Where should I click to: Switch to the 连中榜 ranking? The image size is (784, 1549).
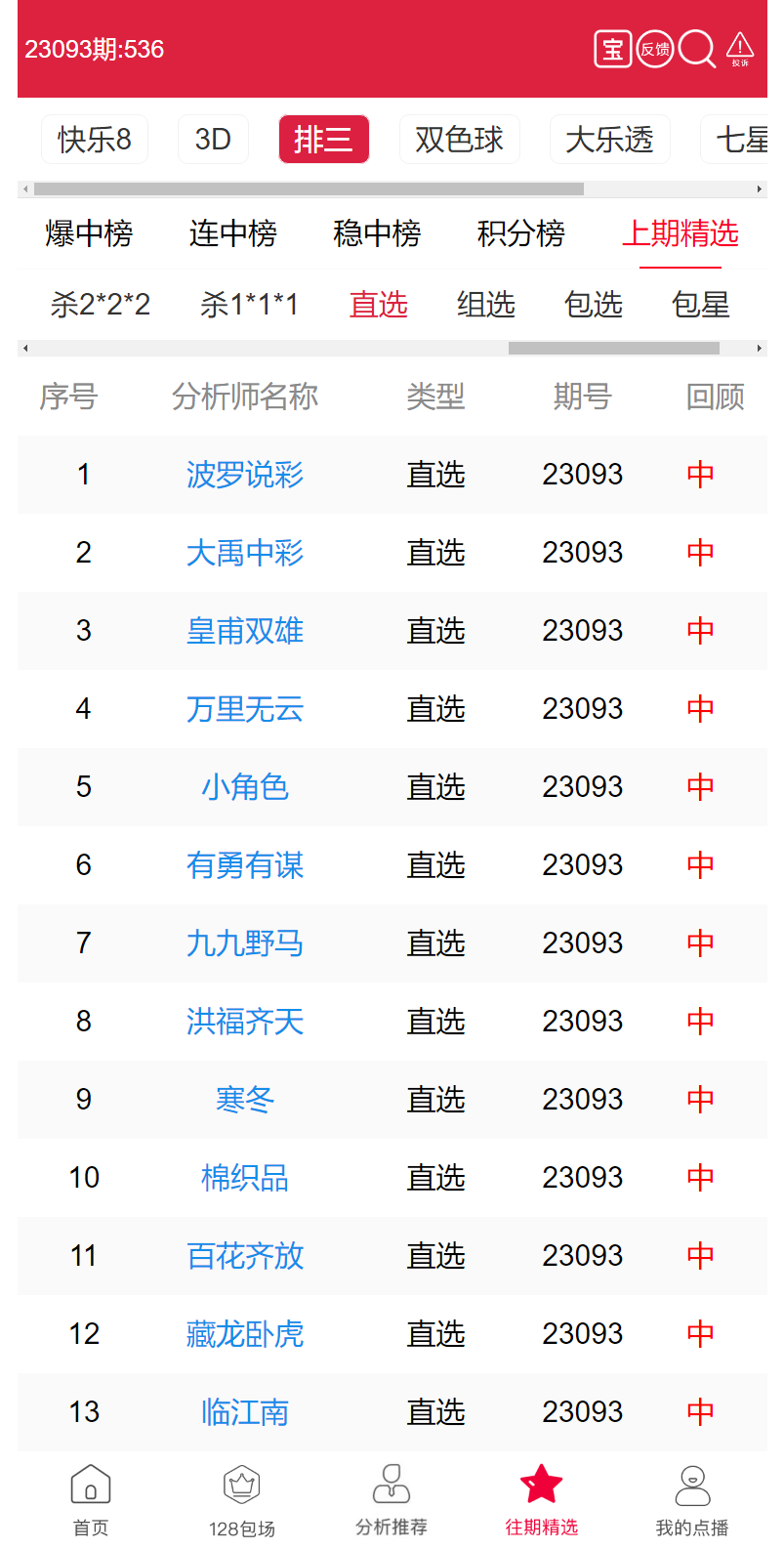233,233
